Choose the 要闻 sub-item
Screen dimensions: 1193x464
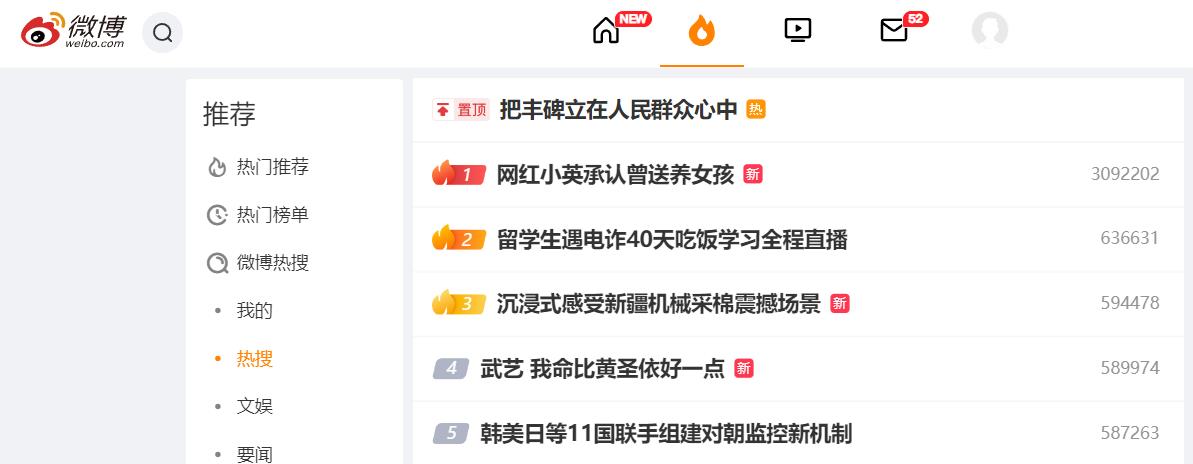[x=254, y=454]
